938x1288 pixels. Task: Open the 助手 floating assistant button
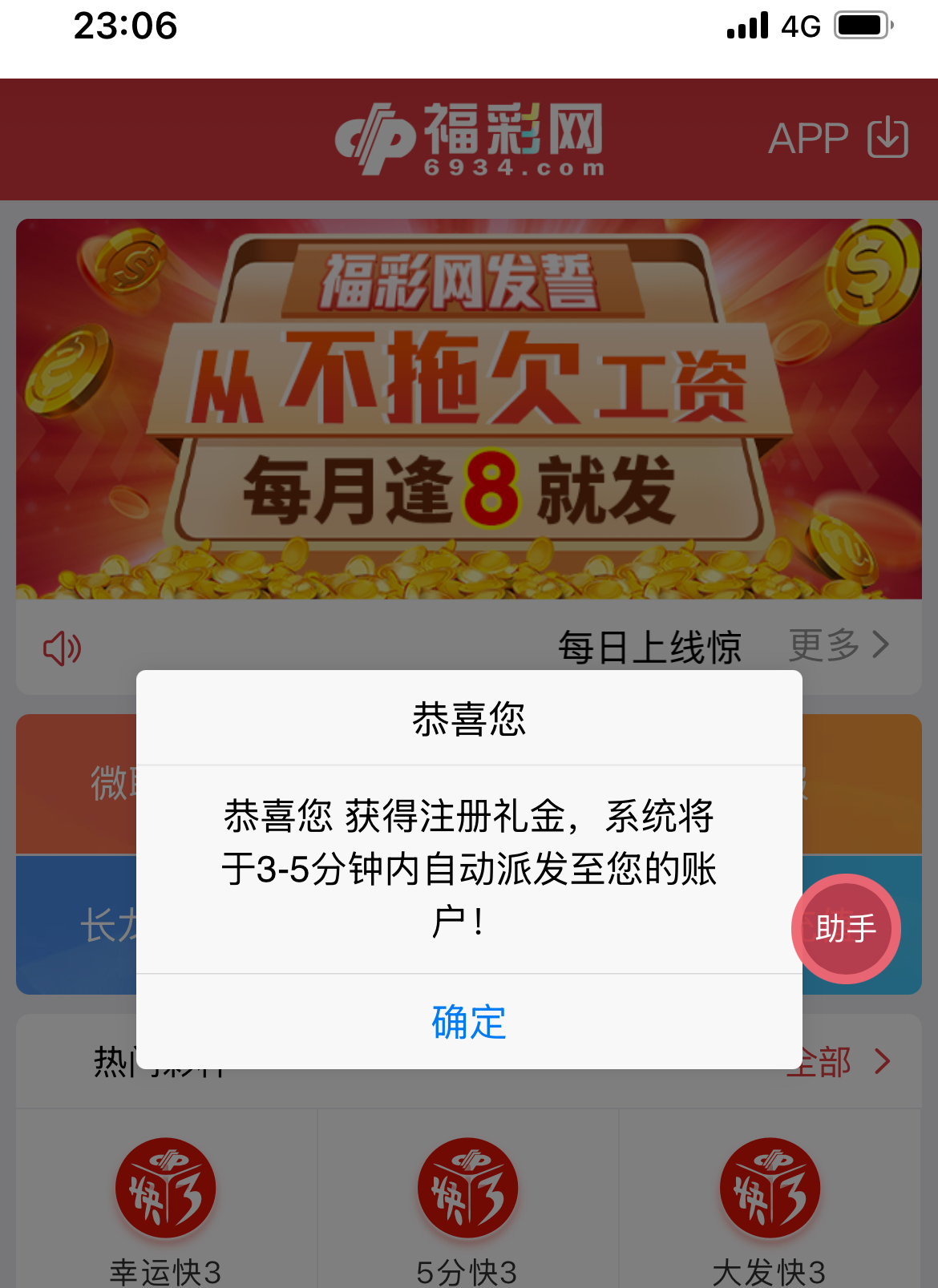pyautogui.click(x=846, y=929)
